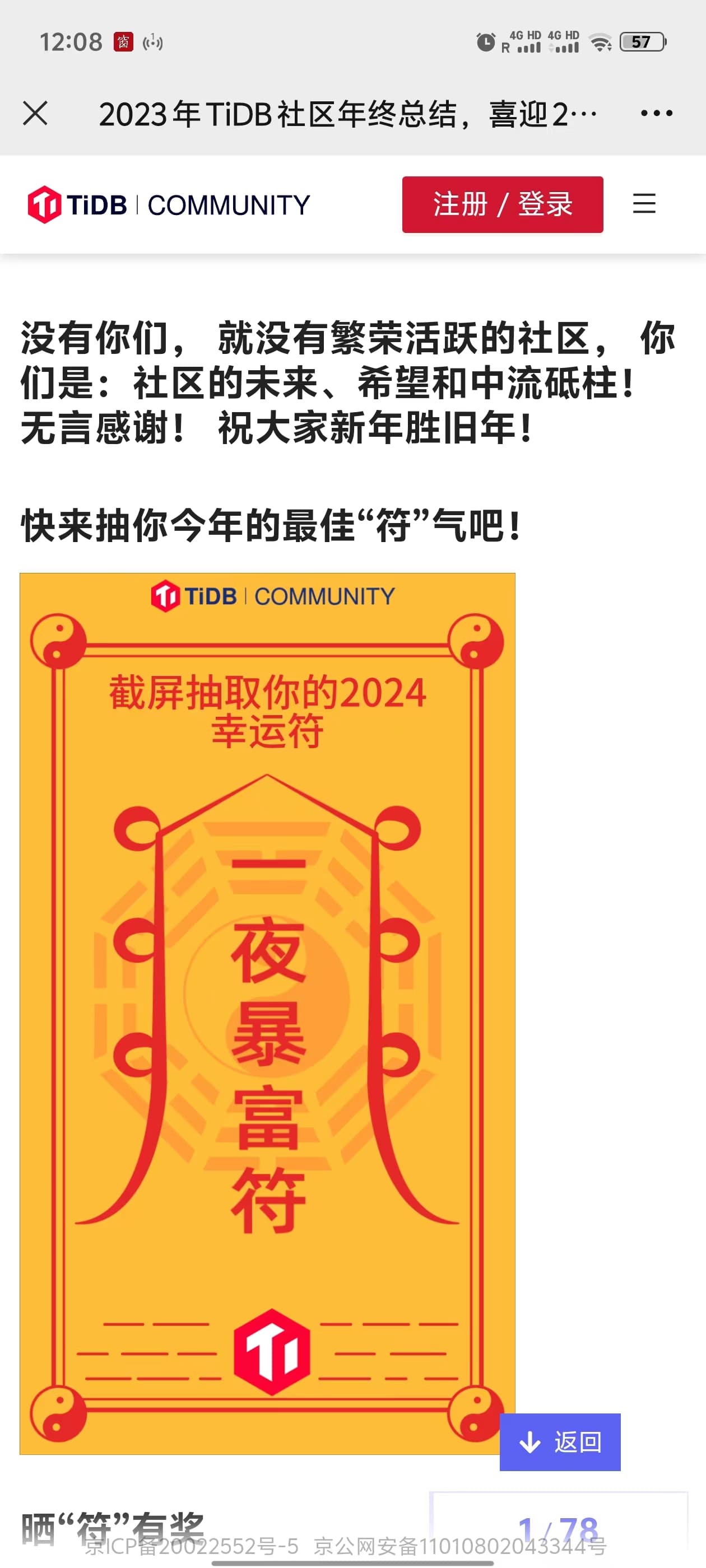Close the in-app browser page
This screenshot has height=1568, width=706.
pos(35,113)
